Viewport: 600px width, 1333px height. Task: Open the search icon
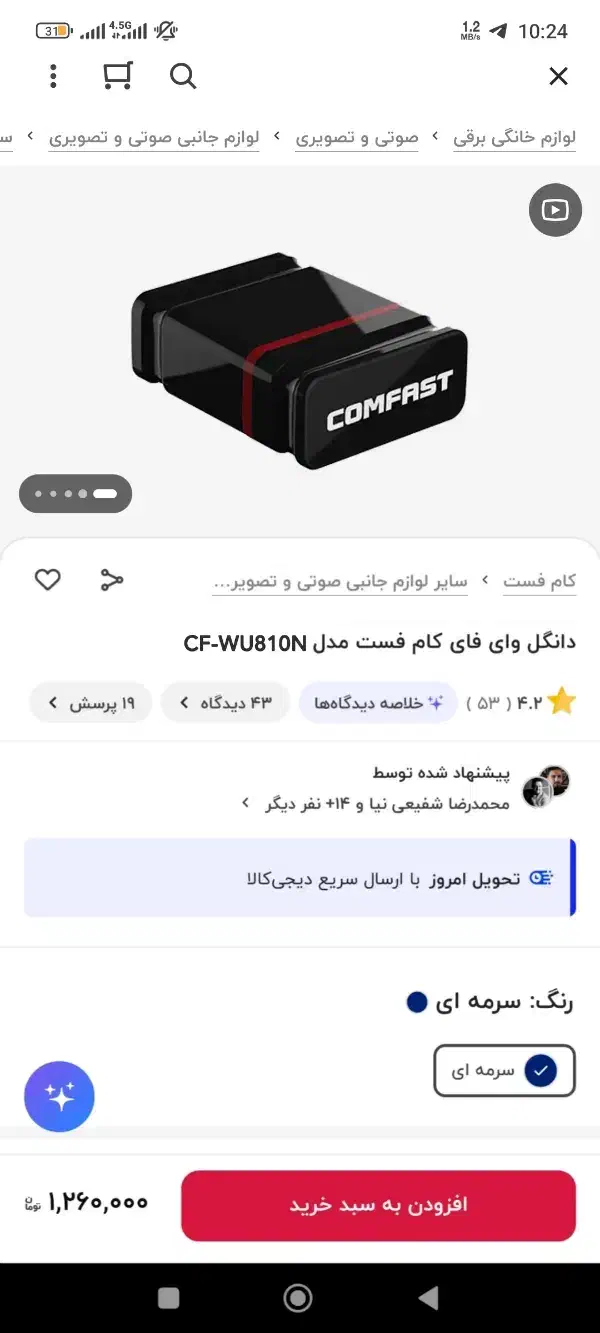pos(183,76)
